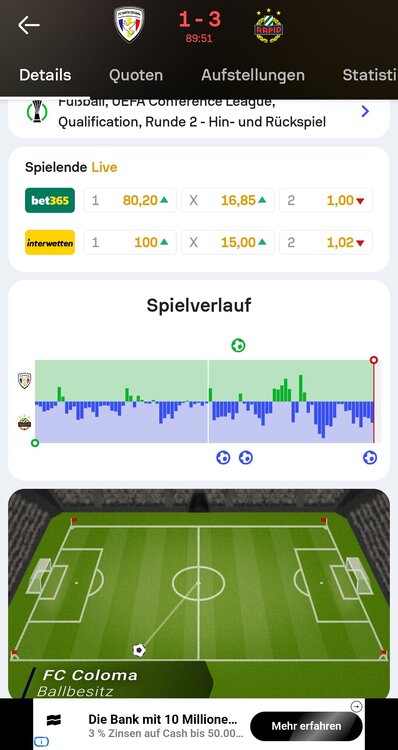Select interwetten draw odds 15,00
The image size is (398, 750).
[228, 243]
